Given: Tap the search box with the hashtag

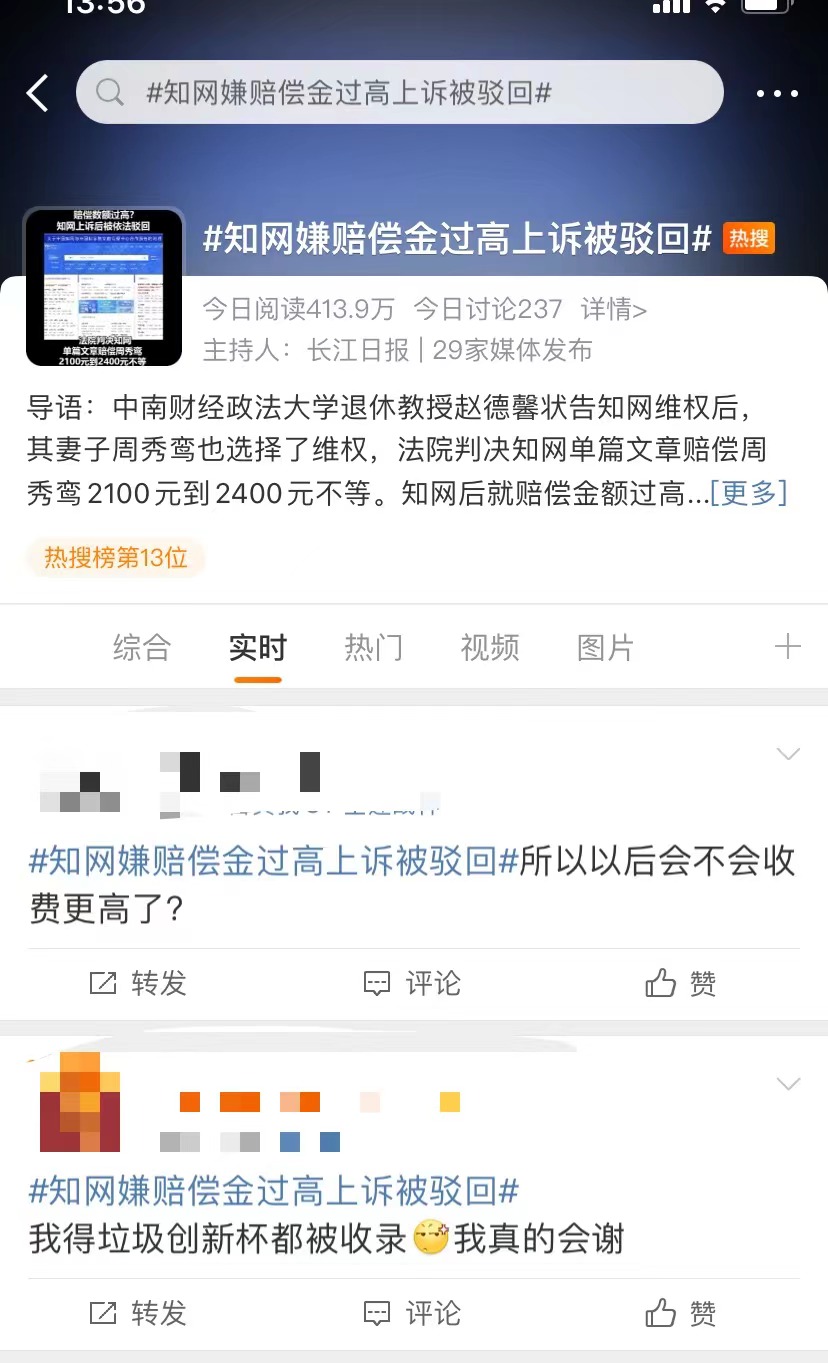Looking at the screenshot, I should (400, 93).
